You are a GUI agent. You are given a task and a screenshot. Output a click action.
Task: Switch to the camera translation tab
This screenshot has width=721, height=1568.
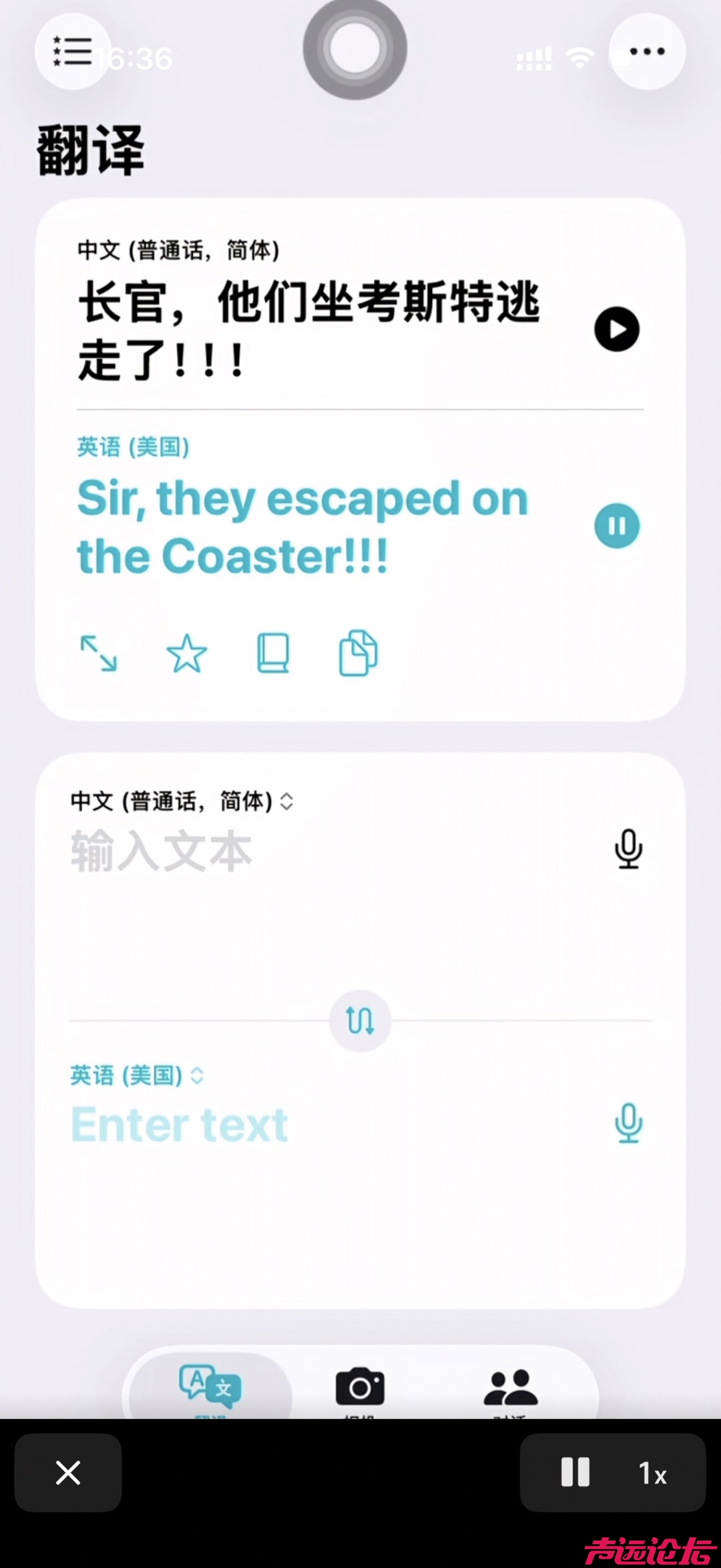[360, 1388]
